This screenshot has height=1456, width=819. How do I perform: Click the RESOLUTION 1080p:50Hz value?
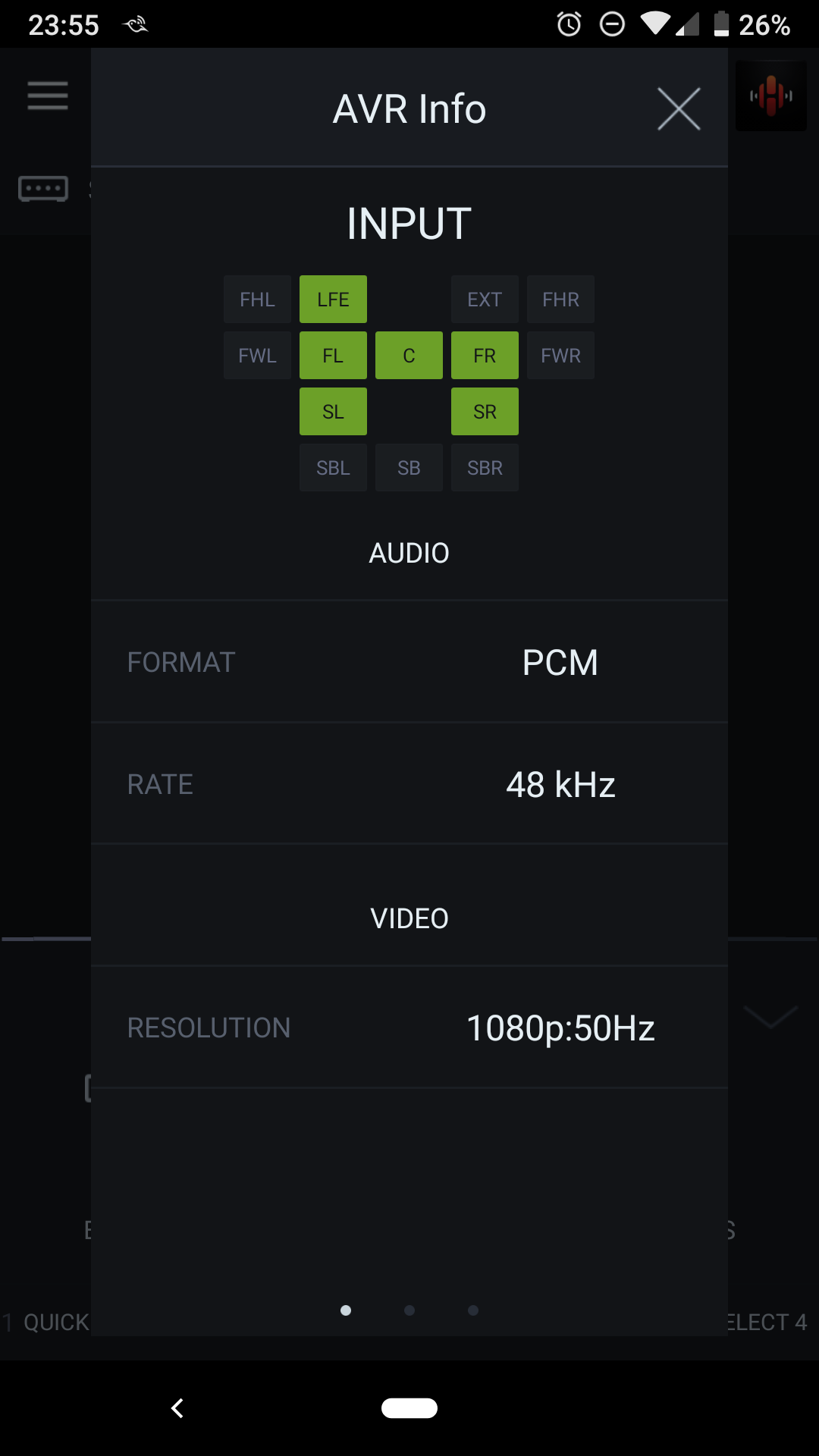[x=561, y=1027]
